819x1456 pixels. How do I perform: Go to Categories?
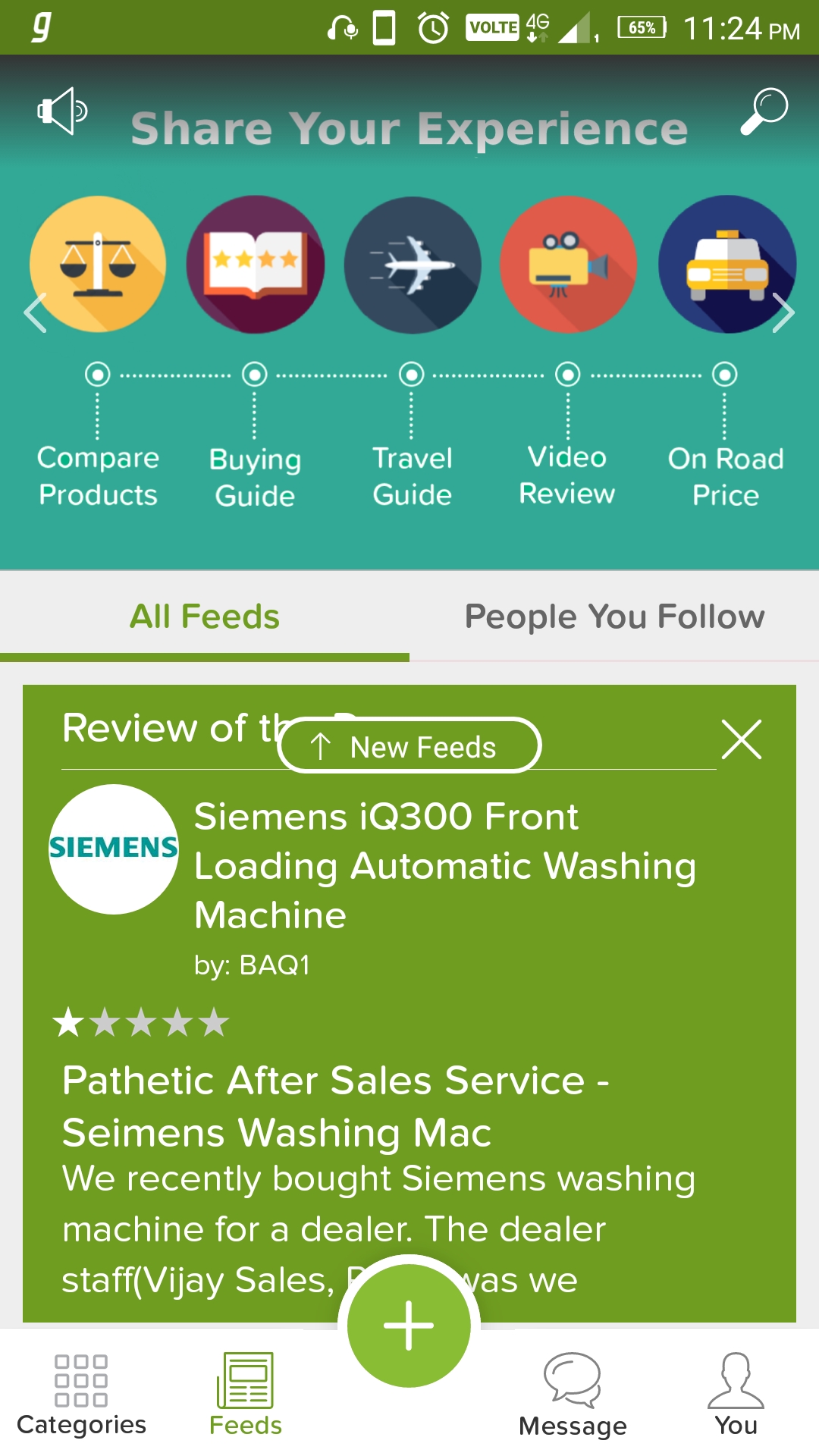(81, 1394)
